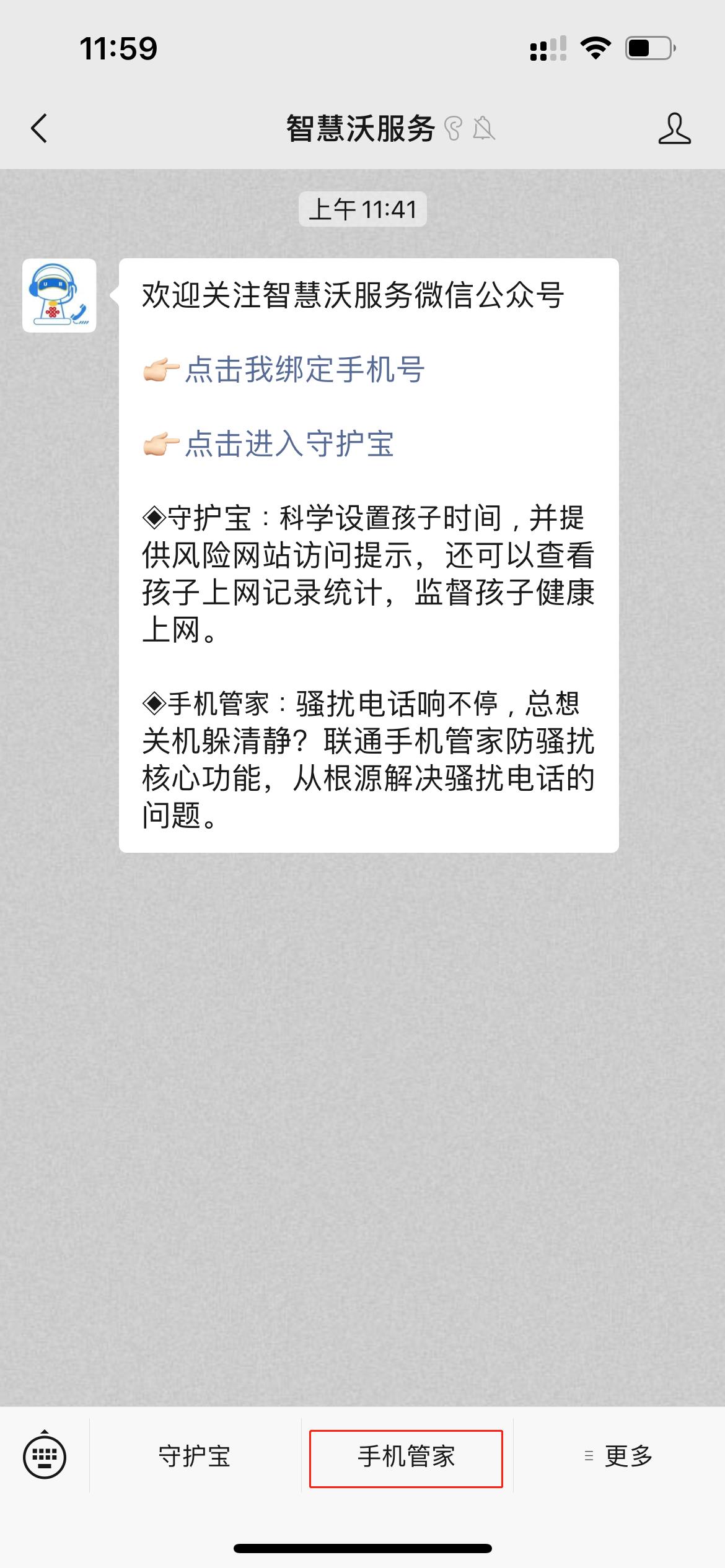
Task: Open the 守护宝 menu
Action: point(195,1455)
